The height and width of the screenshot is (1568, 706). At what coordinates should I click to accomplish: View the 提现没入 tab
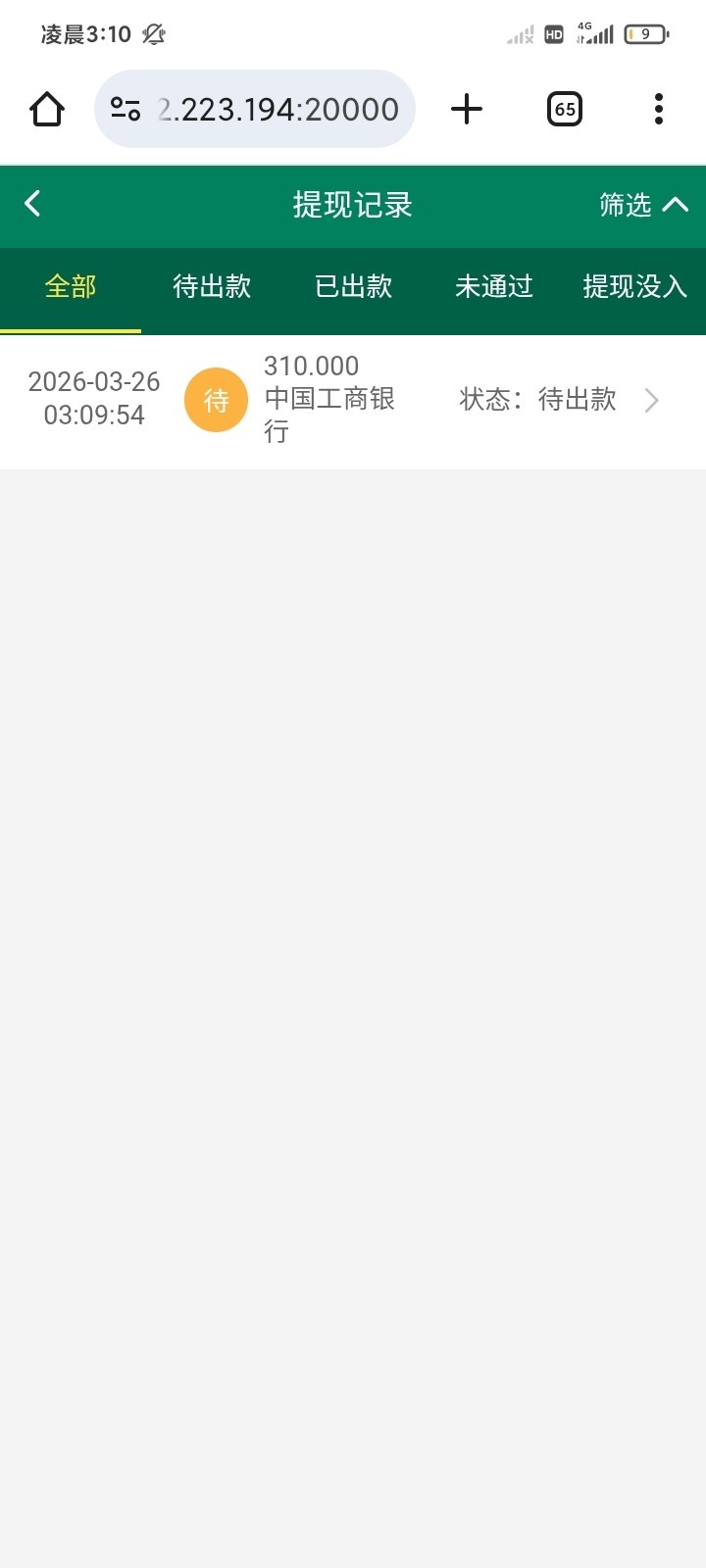[x=634, y=287]
